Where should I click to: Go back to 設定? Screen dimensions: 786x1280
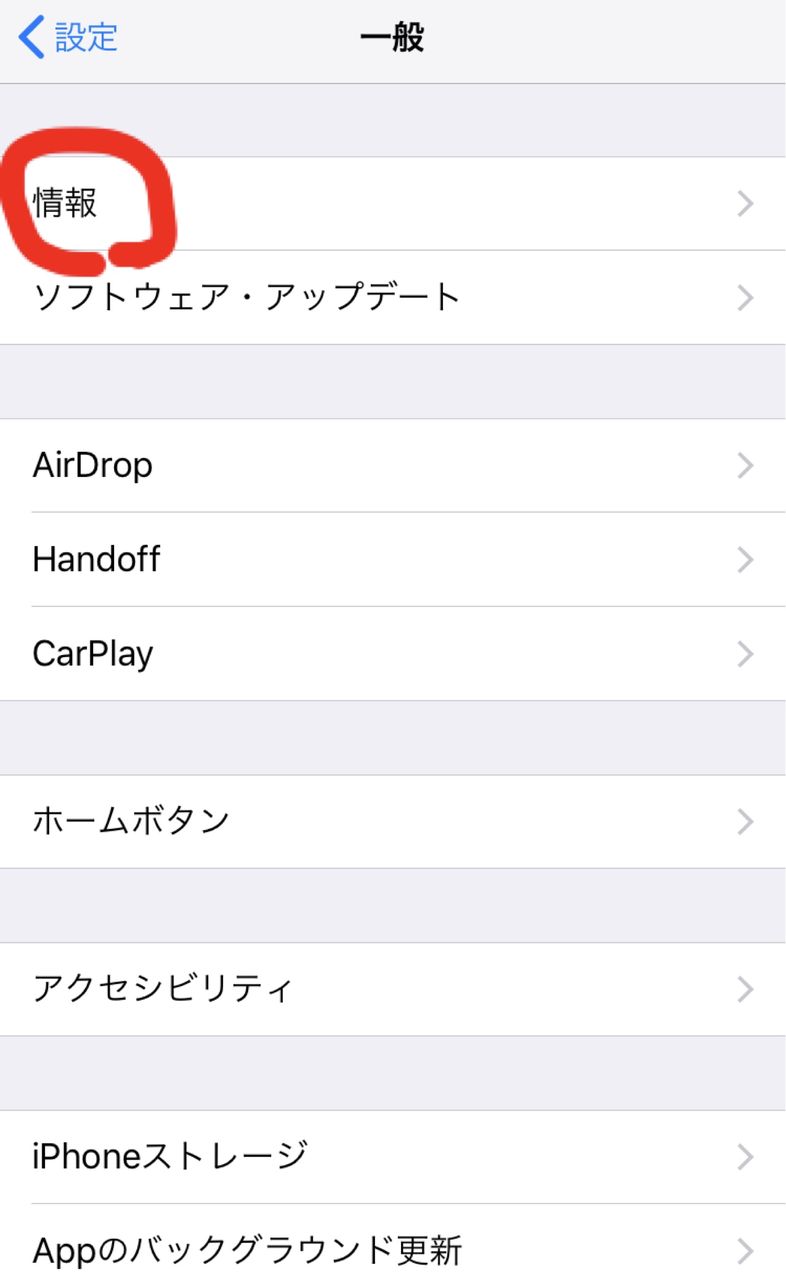[68, 38]
